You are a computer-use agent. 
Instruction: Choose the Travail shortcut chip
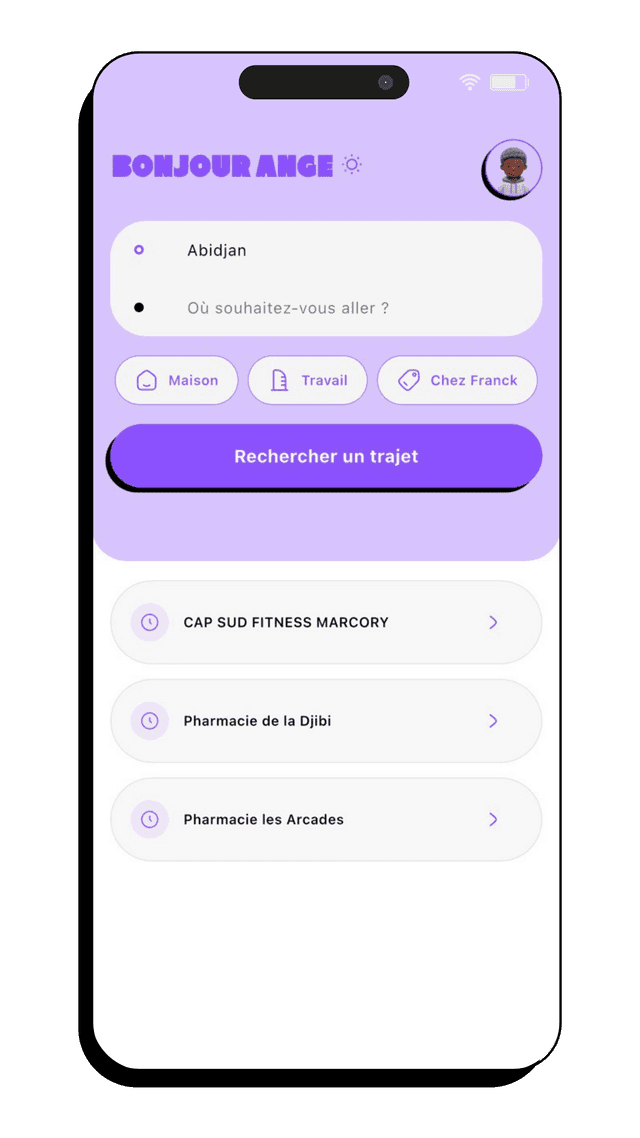tap(308, 380)
